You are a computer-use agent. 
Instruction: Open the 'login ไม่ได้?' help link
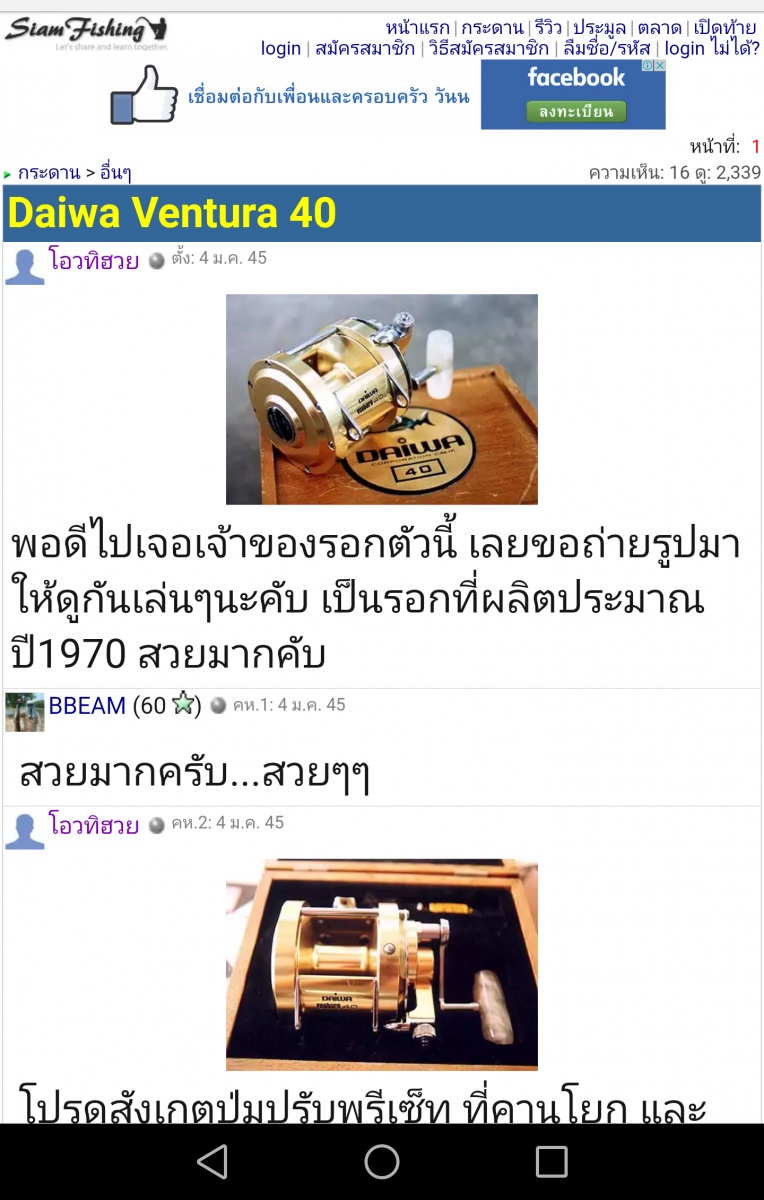click(x=712, y=48)
